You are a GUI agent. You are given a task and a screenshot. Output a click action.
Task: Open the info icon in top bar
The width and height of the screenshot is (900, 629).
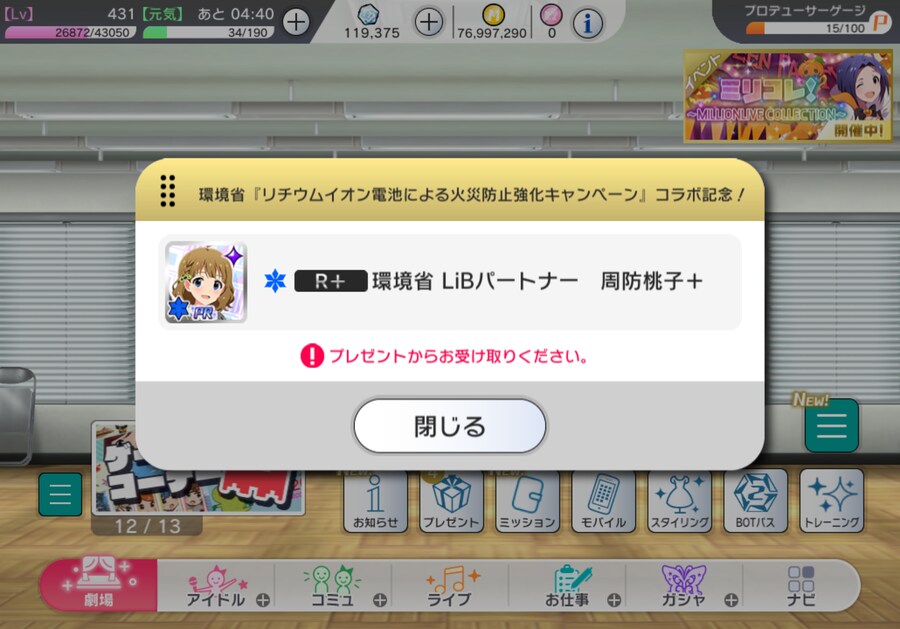click(x=587, y=22)
